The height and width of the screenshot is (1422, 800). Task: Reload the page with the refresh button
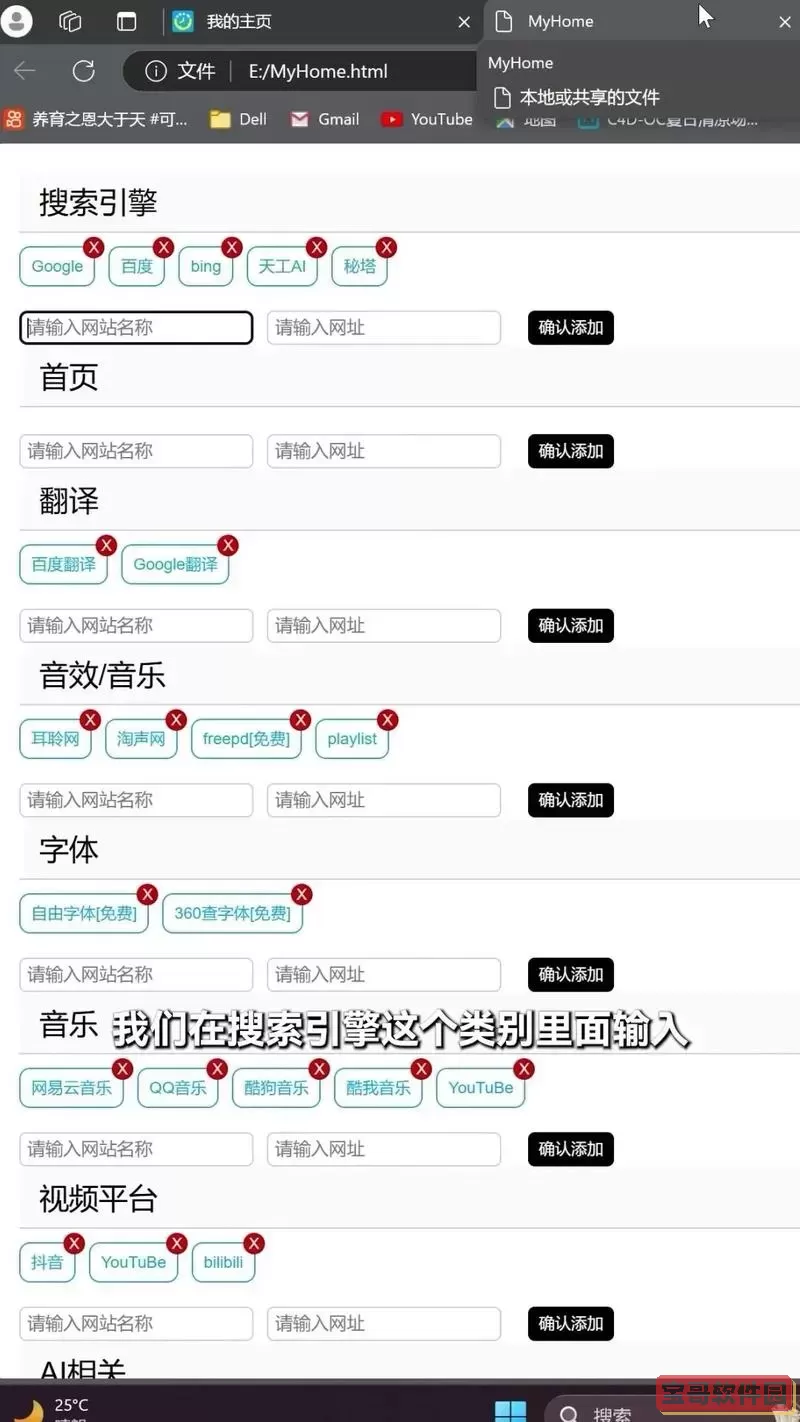tap(84, 71)
